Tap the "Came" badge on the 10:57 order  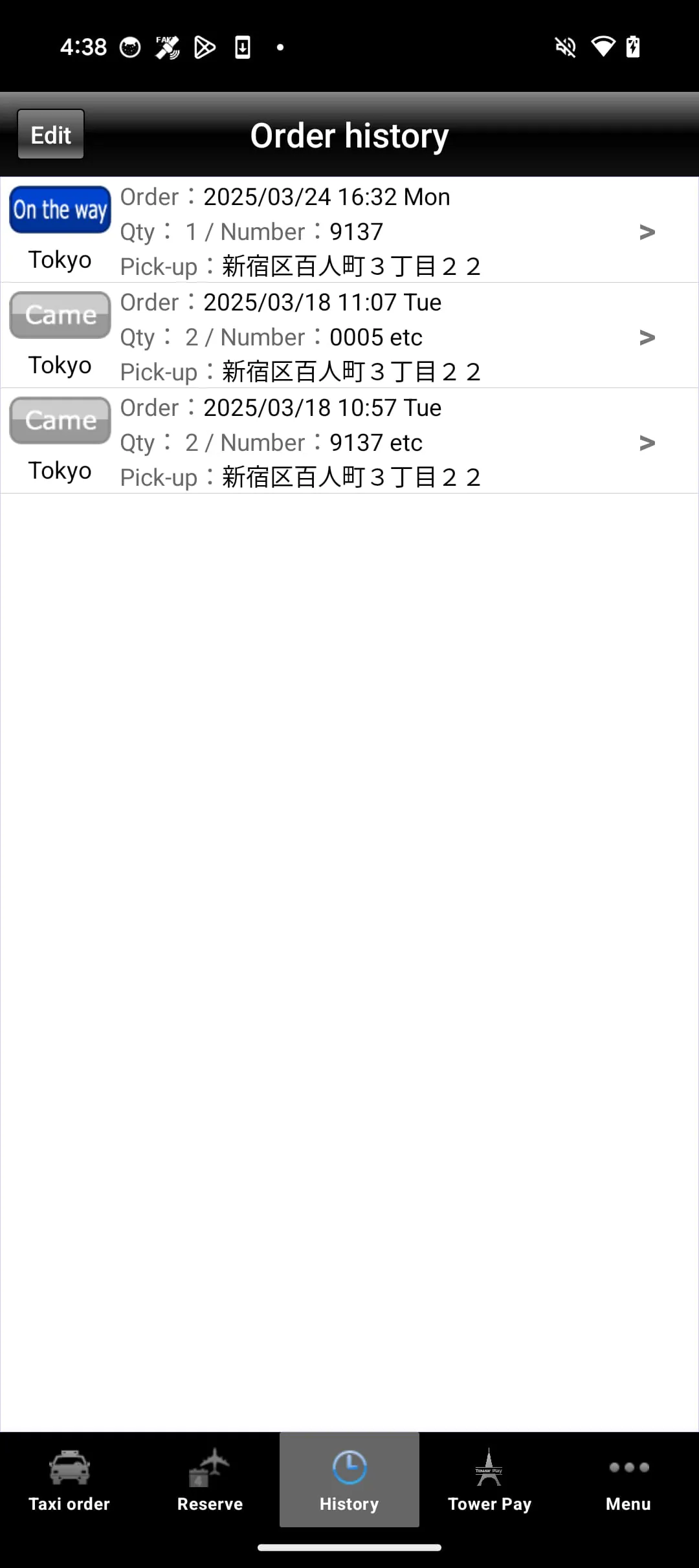tap(60, 420)
